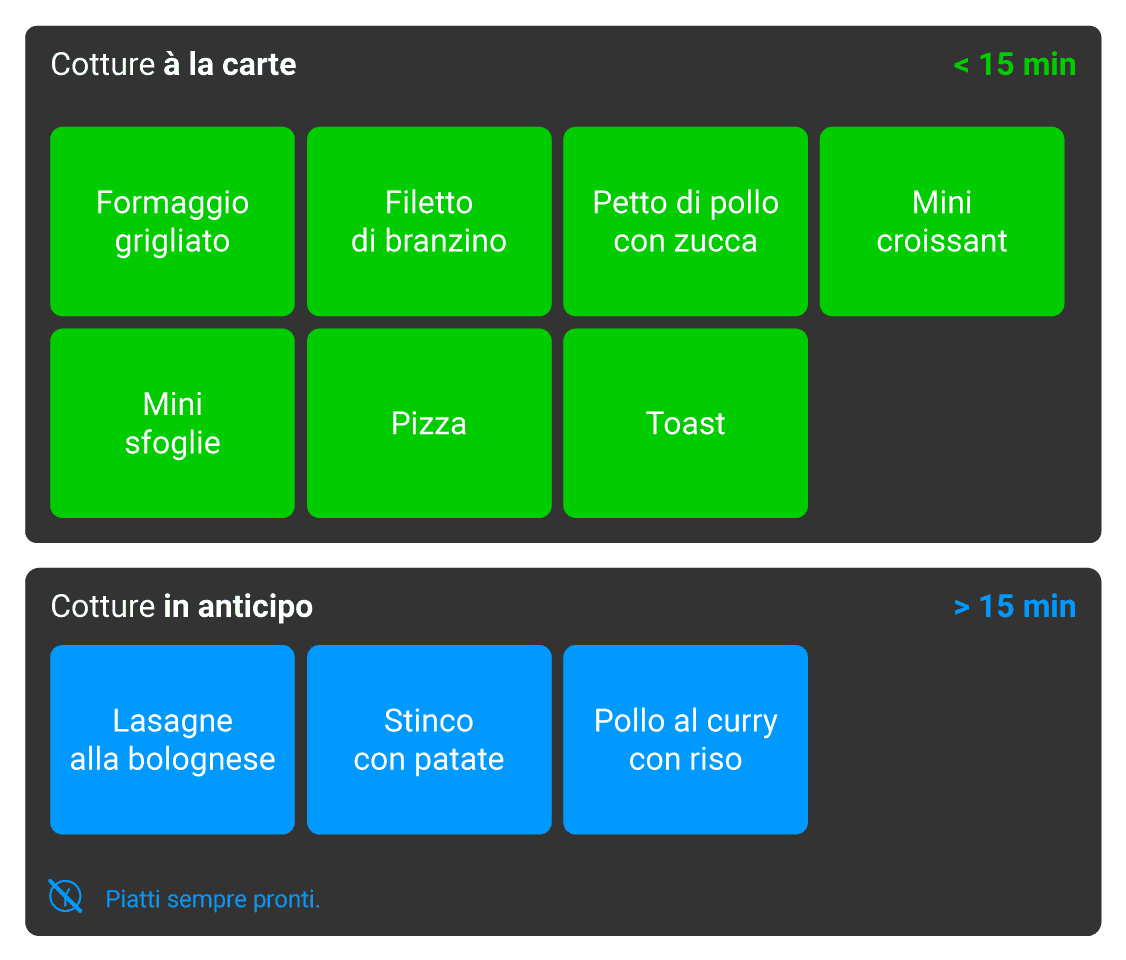Select Stinco con patate
This screenshot has width=1126, height=960.
point(429,739)
